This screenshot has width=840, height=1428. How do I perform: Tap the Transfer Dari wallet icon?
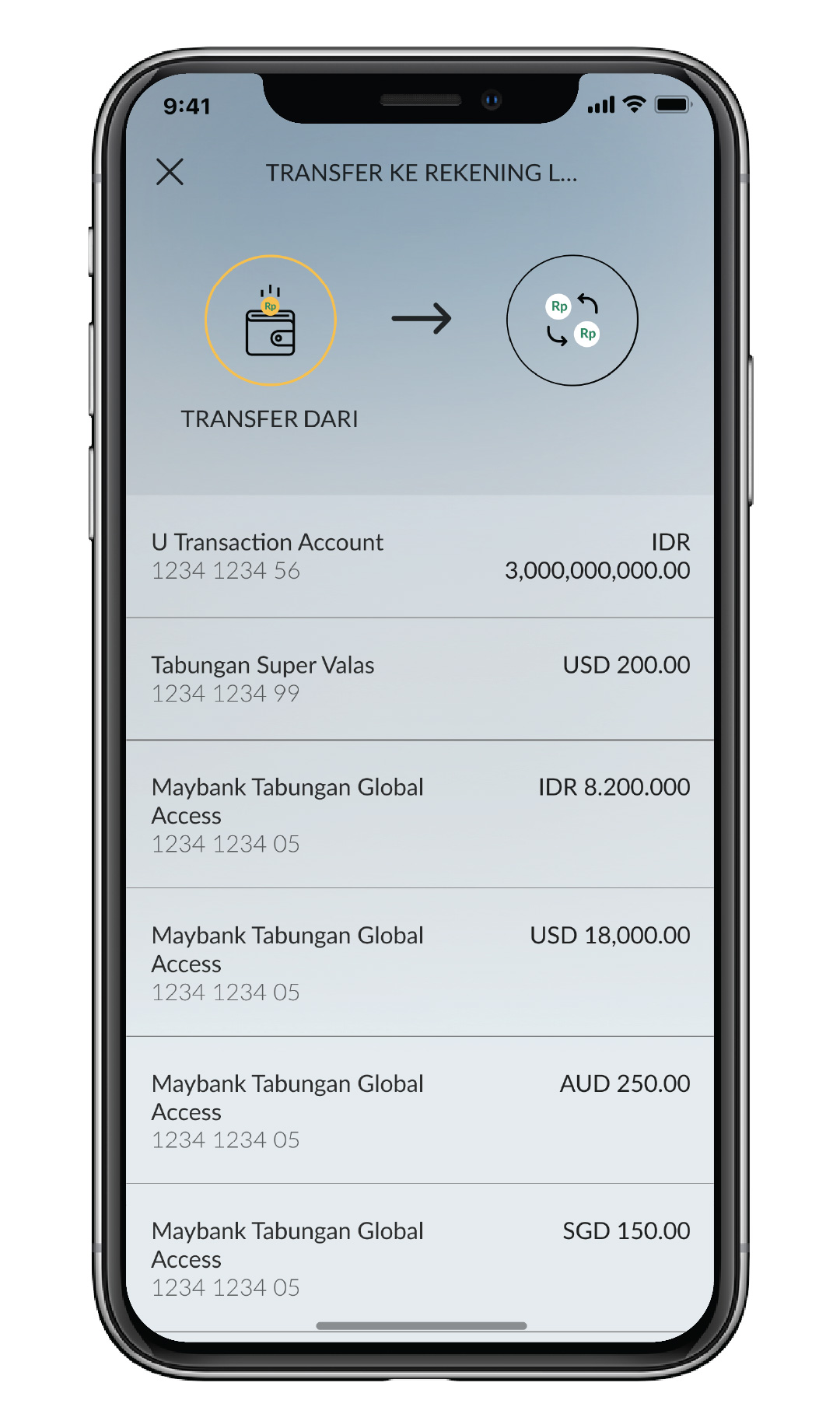coord(270,320)
